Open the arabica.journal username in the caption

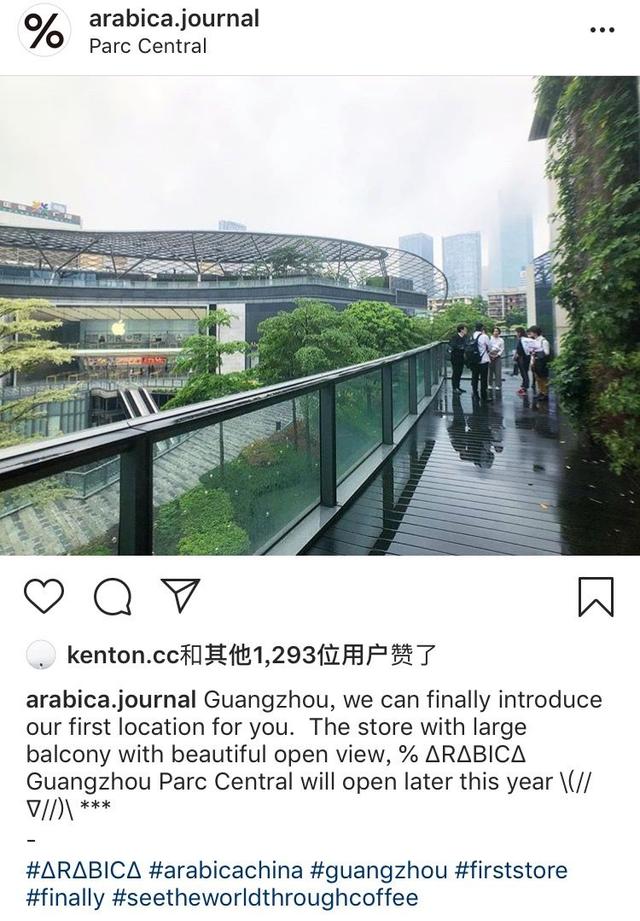(x=111, y=699)
